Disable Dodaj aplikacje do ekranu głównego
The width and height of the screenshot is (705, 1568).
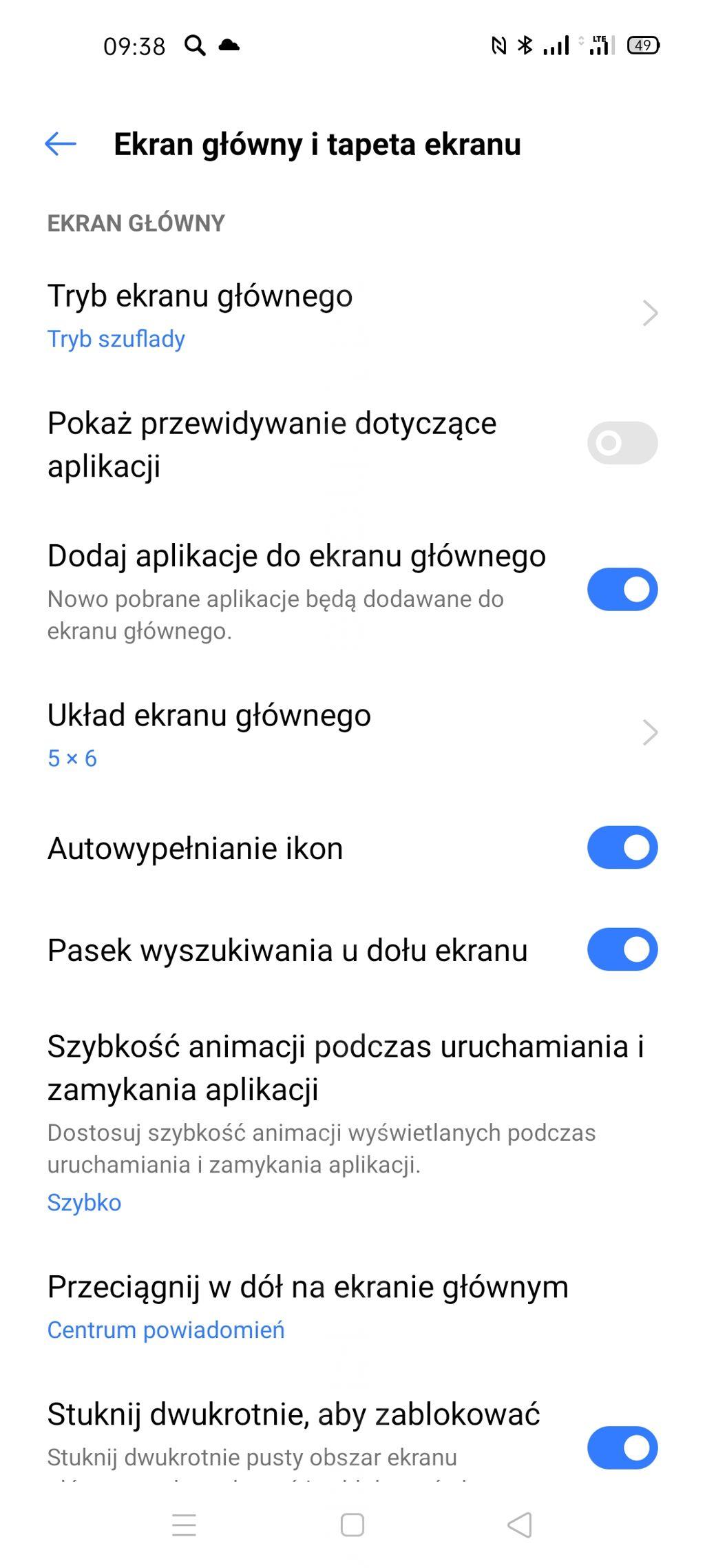tap(622, 590)
